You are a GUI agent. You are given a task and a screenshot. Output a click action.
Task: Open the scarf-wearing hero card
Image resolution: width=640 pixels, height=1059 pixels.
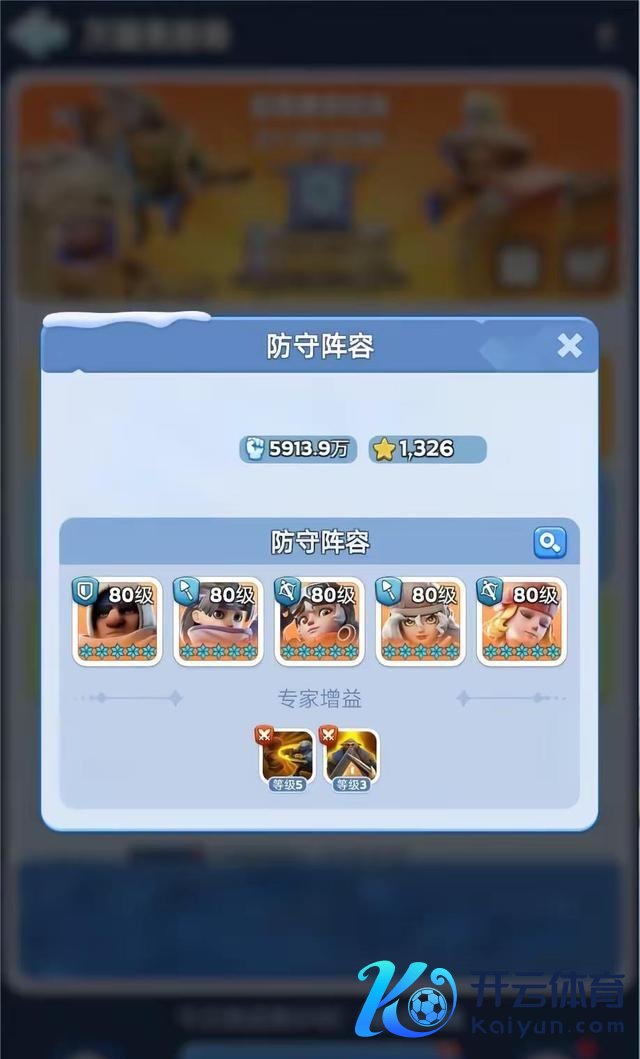[x=218, y=621]
